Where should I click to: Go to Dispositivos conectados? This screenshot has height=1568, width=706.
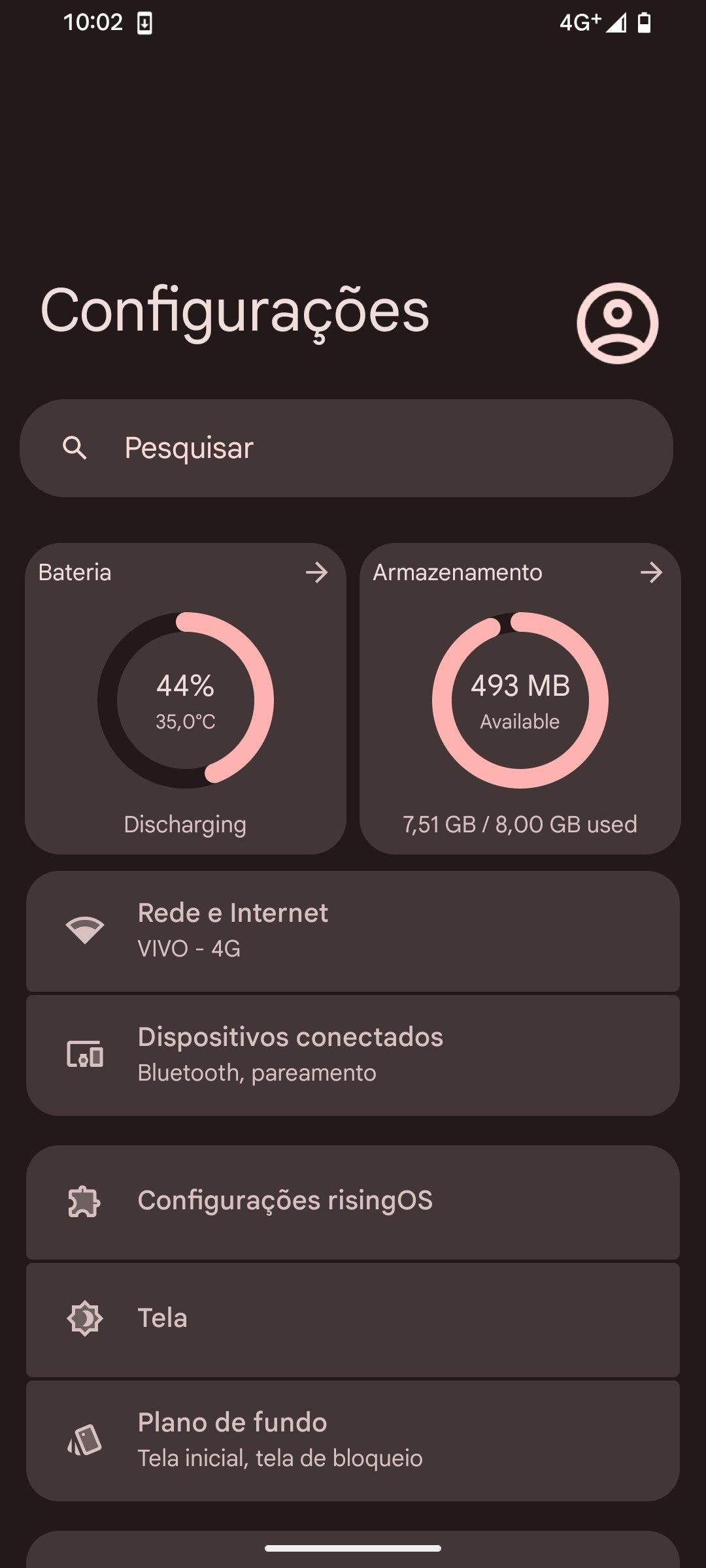(x=353, y=1054)
